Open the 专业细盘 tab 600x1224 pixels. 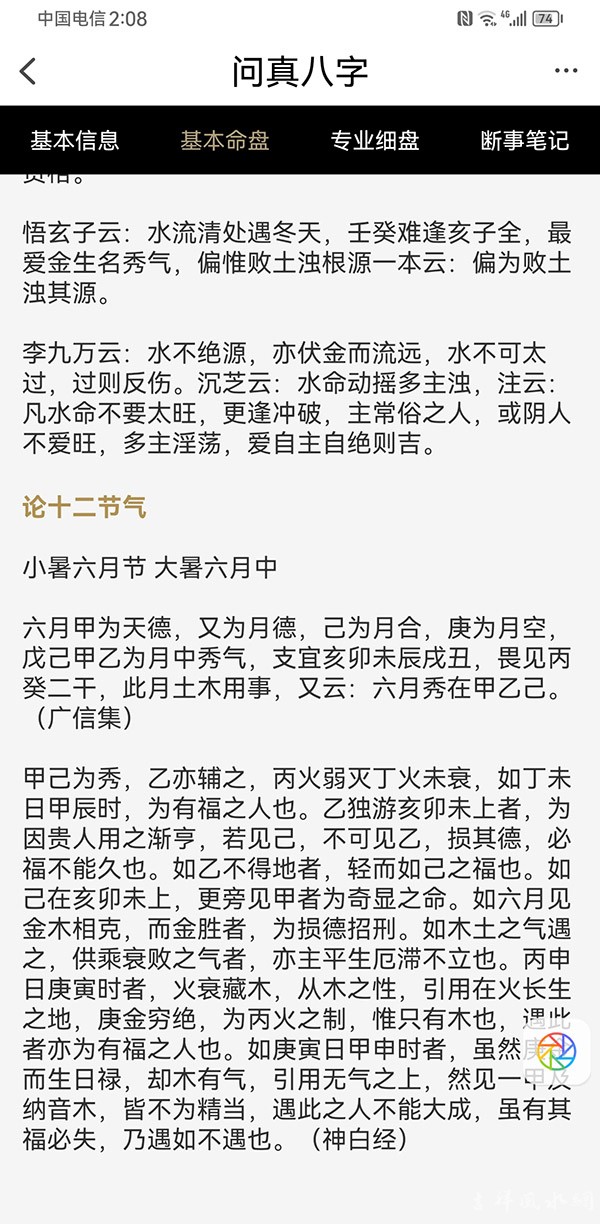[375, 140]
